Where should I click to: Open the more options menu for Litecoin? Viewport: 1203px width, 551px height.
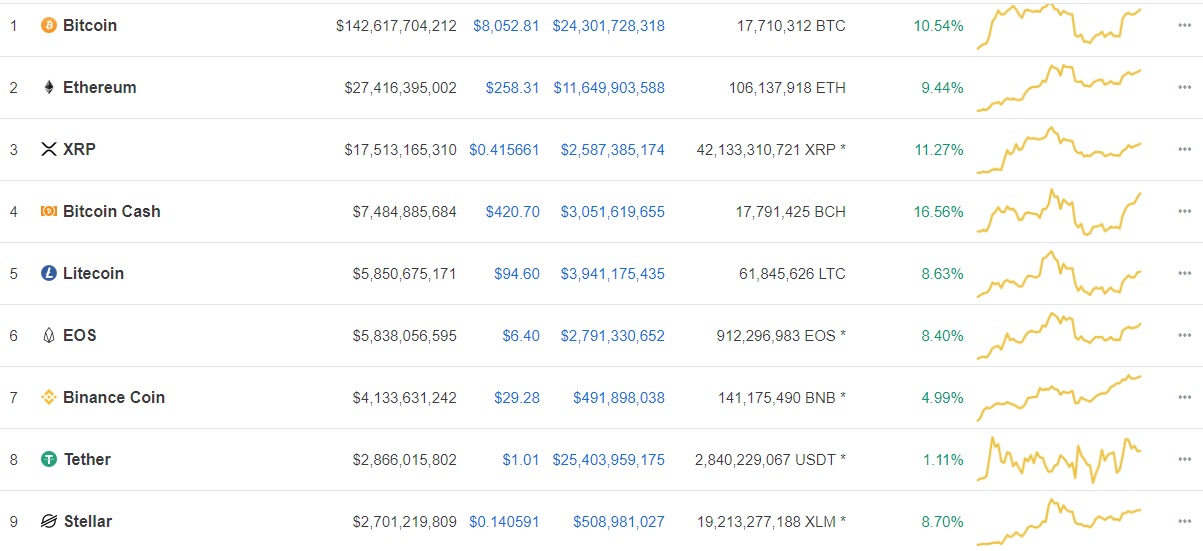click(1185, 273)
